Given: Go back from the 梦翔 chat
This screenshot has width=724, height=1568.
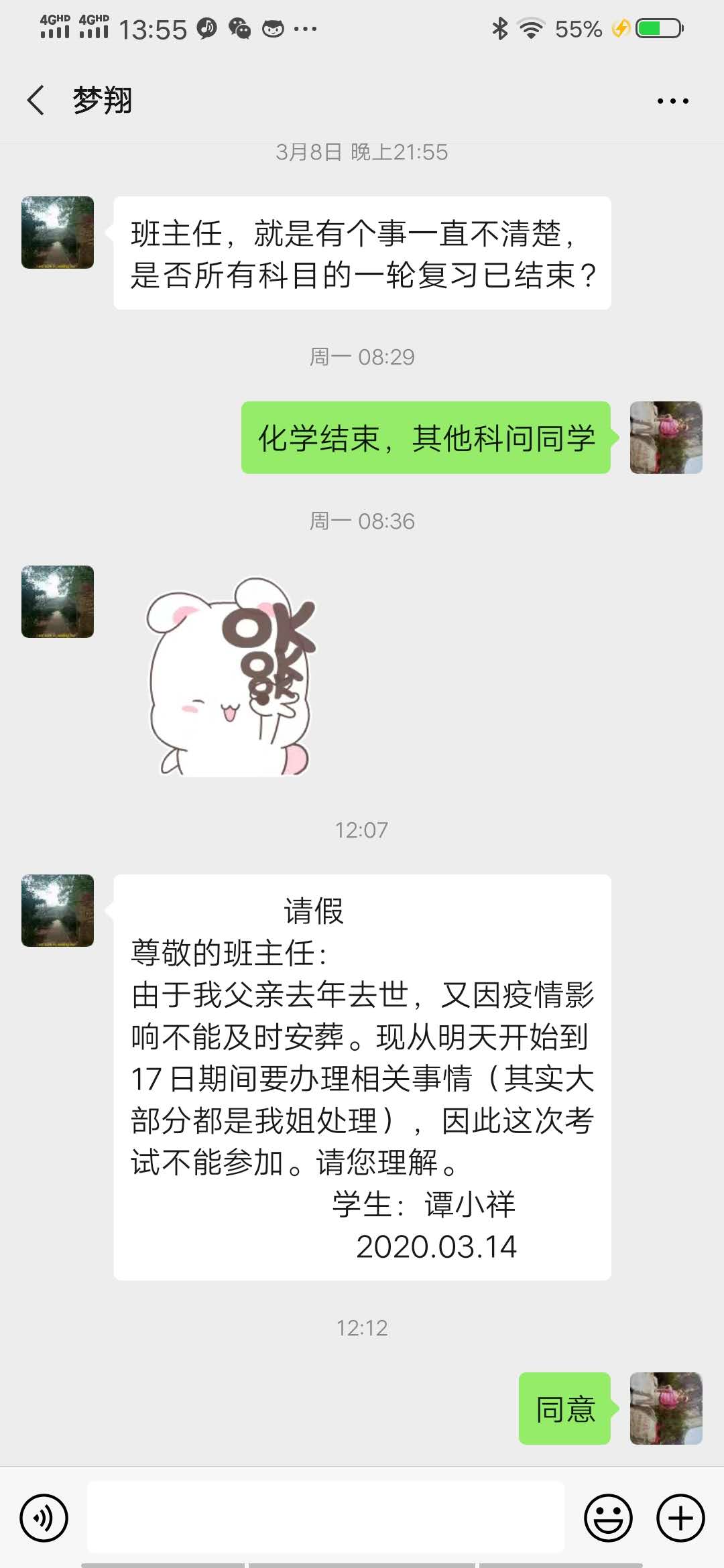Looking at the screenshot, I should coord(36,101).
